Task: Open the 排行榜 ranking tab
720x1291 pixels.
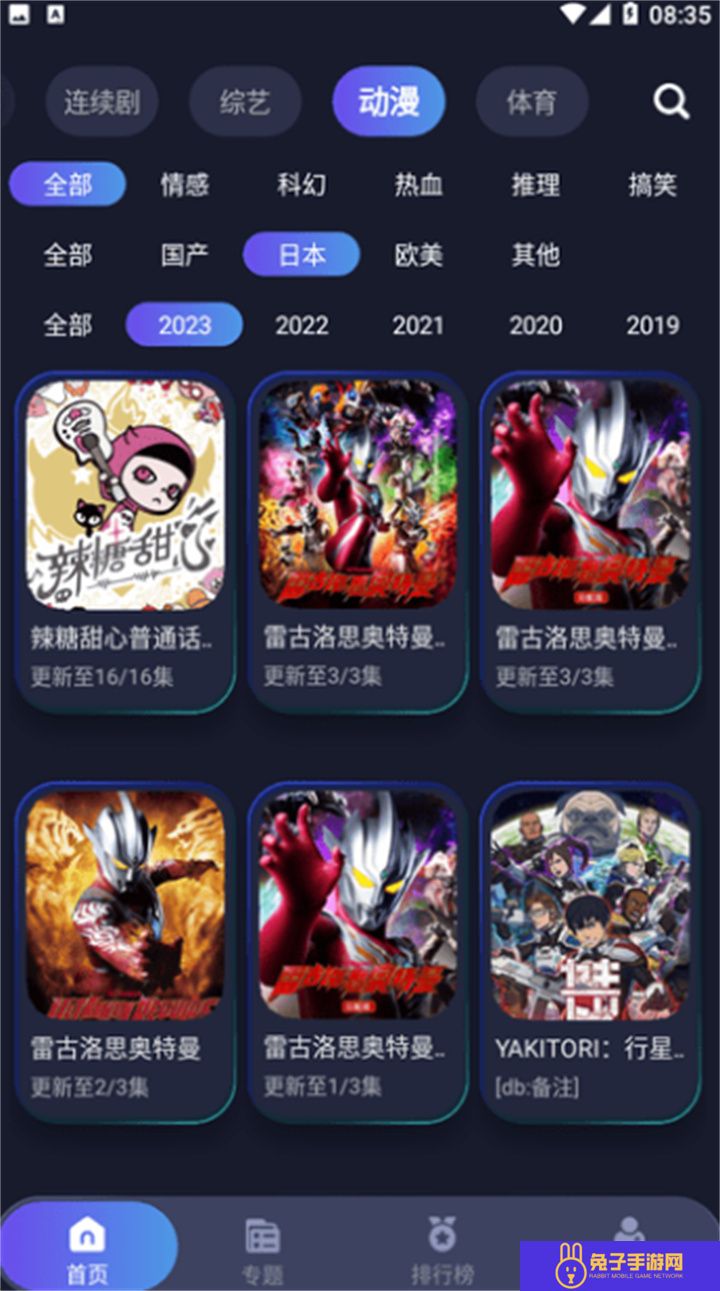Action: [442, 1250]
